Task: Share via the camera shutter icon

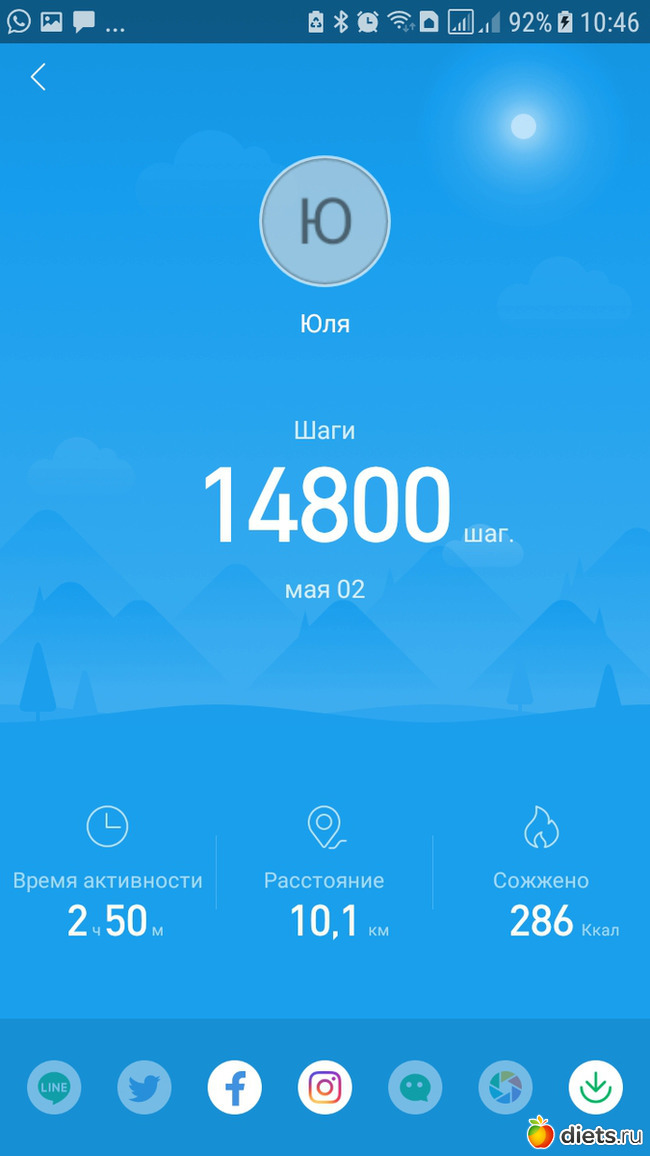Action: (x=505, y=1087)
